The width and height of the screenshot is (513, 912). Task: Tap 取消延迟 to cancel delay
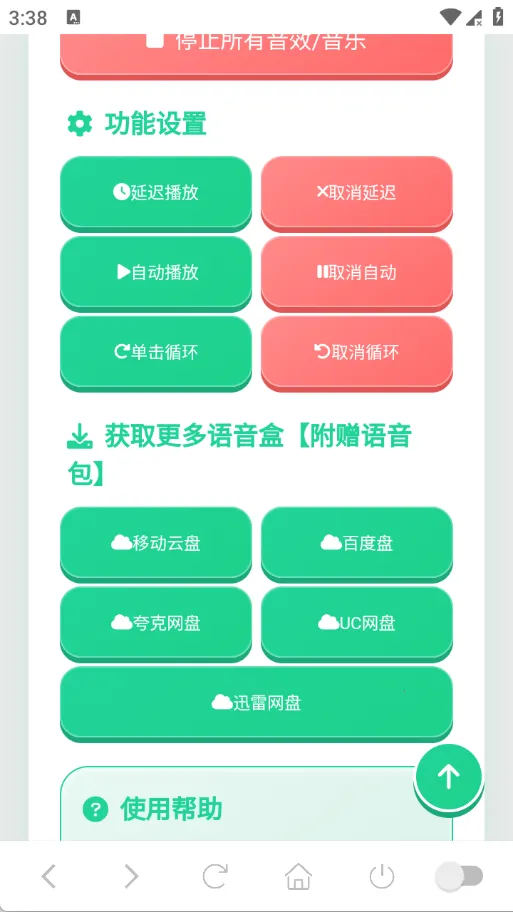(357, 192)
